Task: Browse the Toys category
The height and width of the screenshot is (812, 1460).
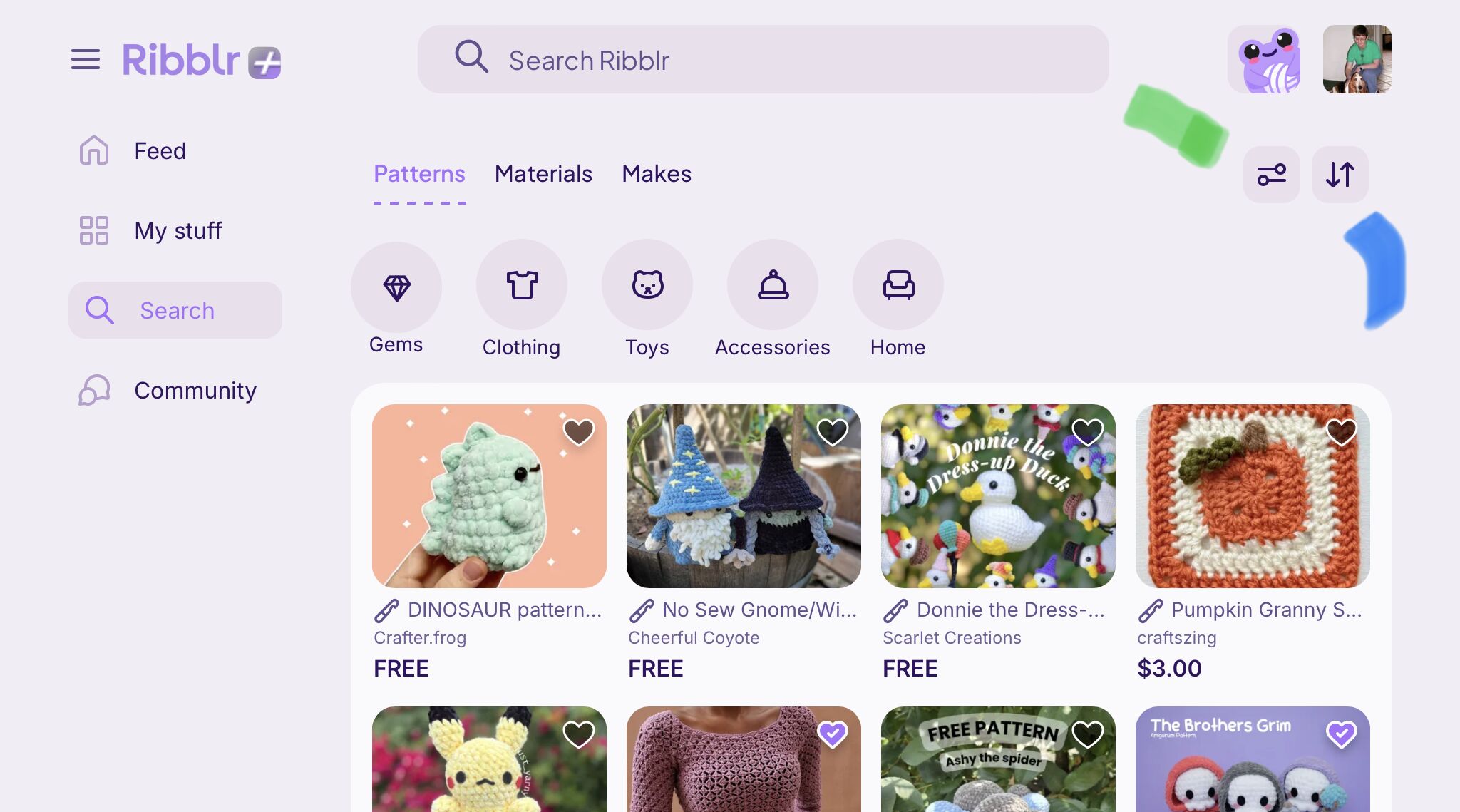Action: point(647,285)
